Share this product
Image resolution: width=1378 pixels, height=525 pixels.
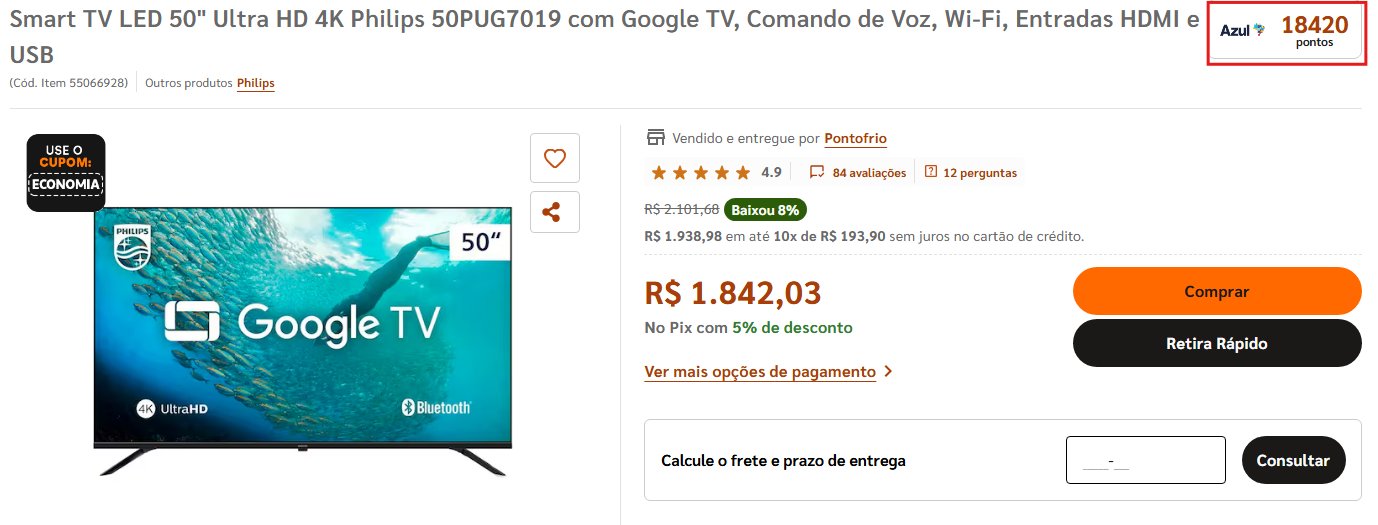pyautogui.click(x=554, y=212)
